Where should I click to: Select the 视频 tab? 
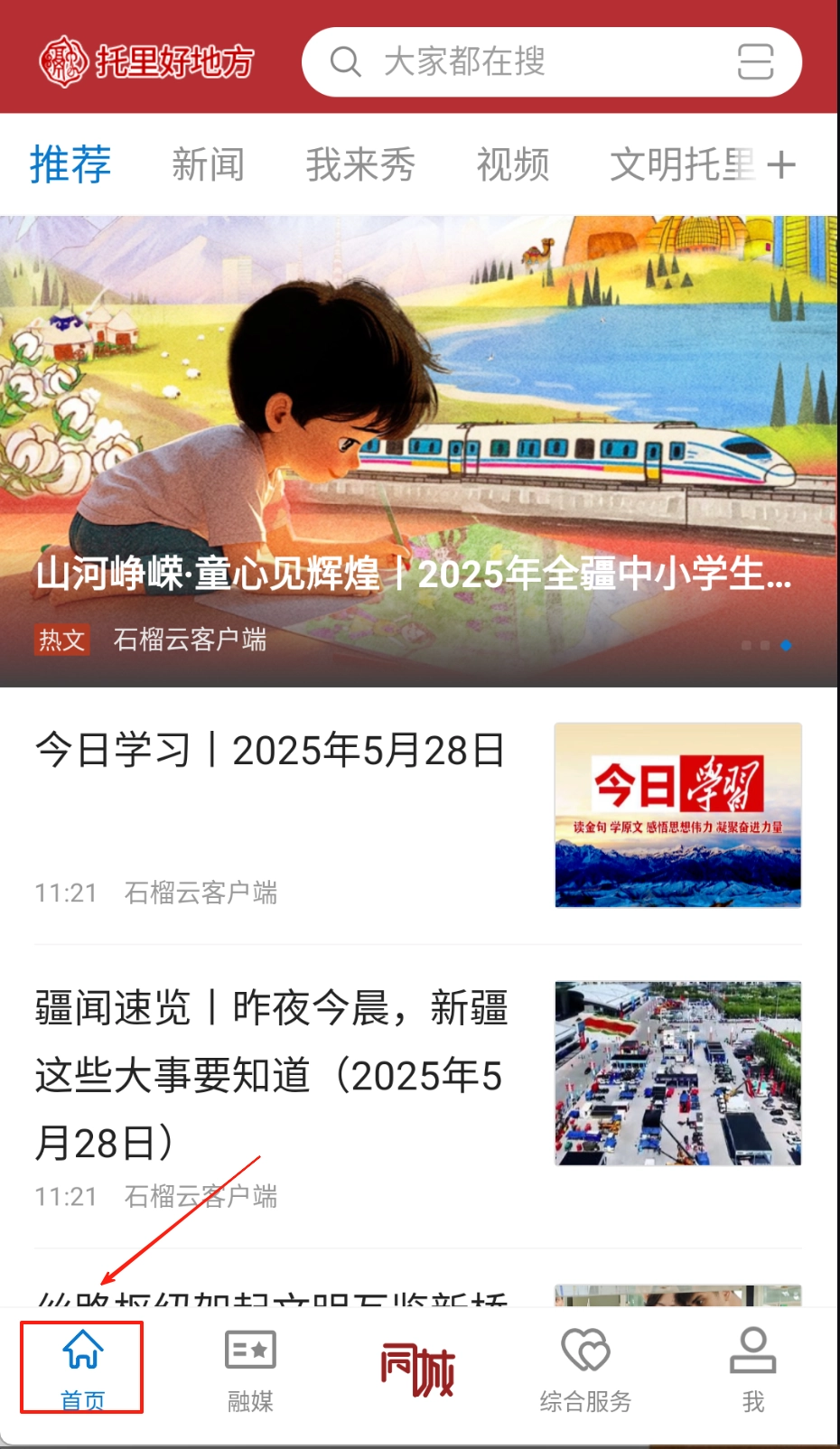click(x=512, y=165)
